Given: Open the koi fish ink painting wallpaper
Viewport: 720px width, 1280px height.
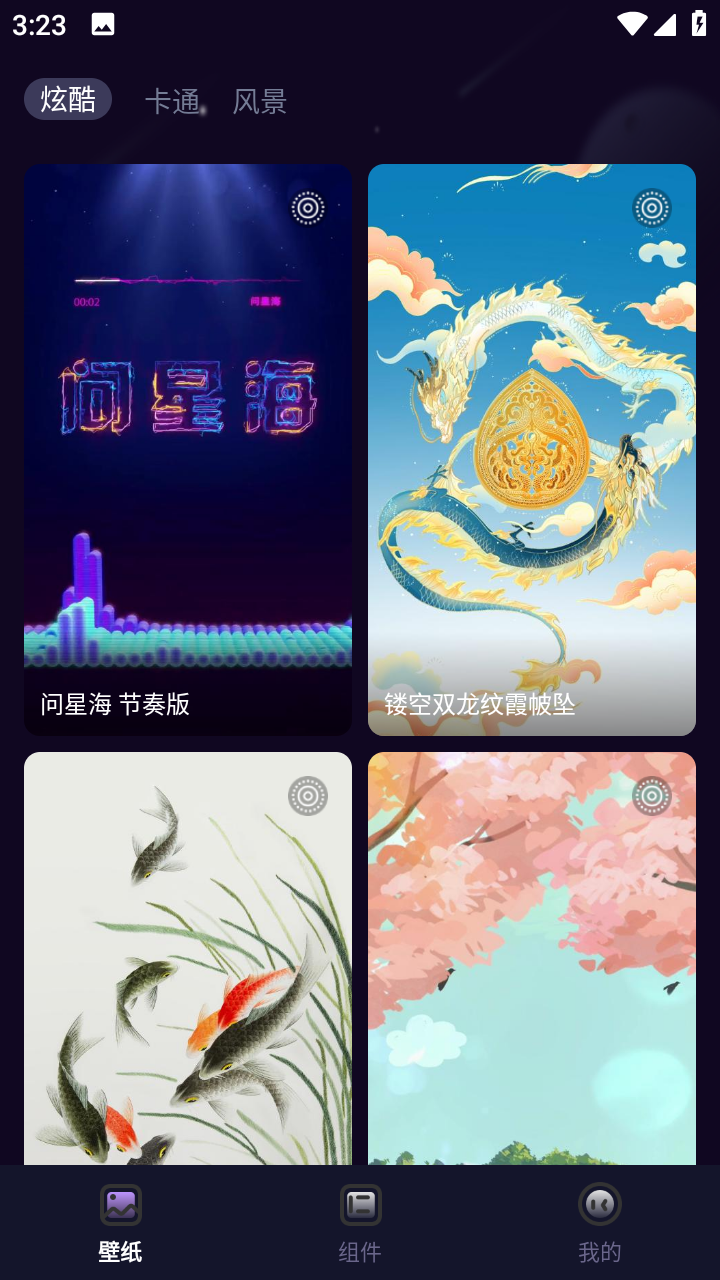Looking at the screenshot, I should (x=188, y=960).
